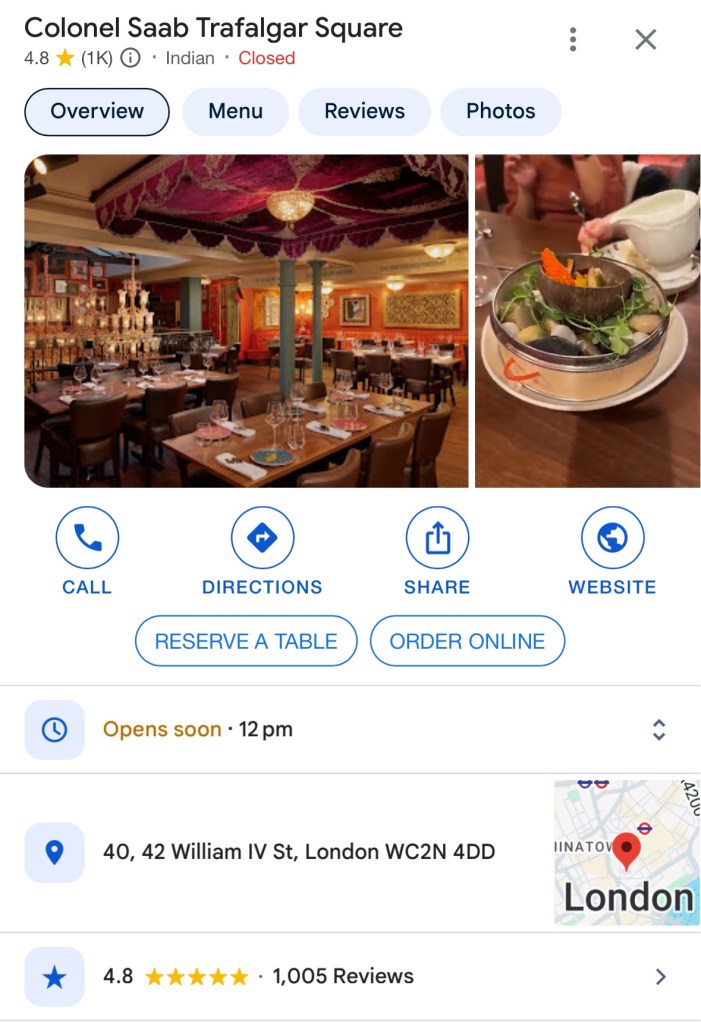Tap Reserve a Table
This screenshot has width=701, height=1023.
(246, 641)
